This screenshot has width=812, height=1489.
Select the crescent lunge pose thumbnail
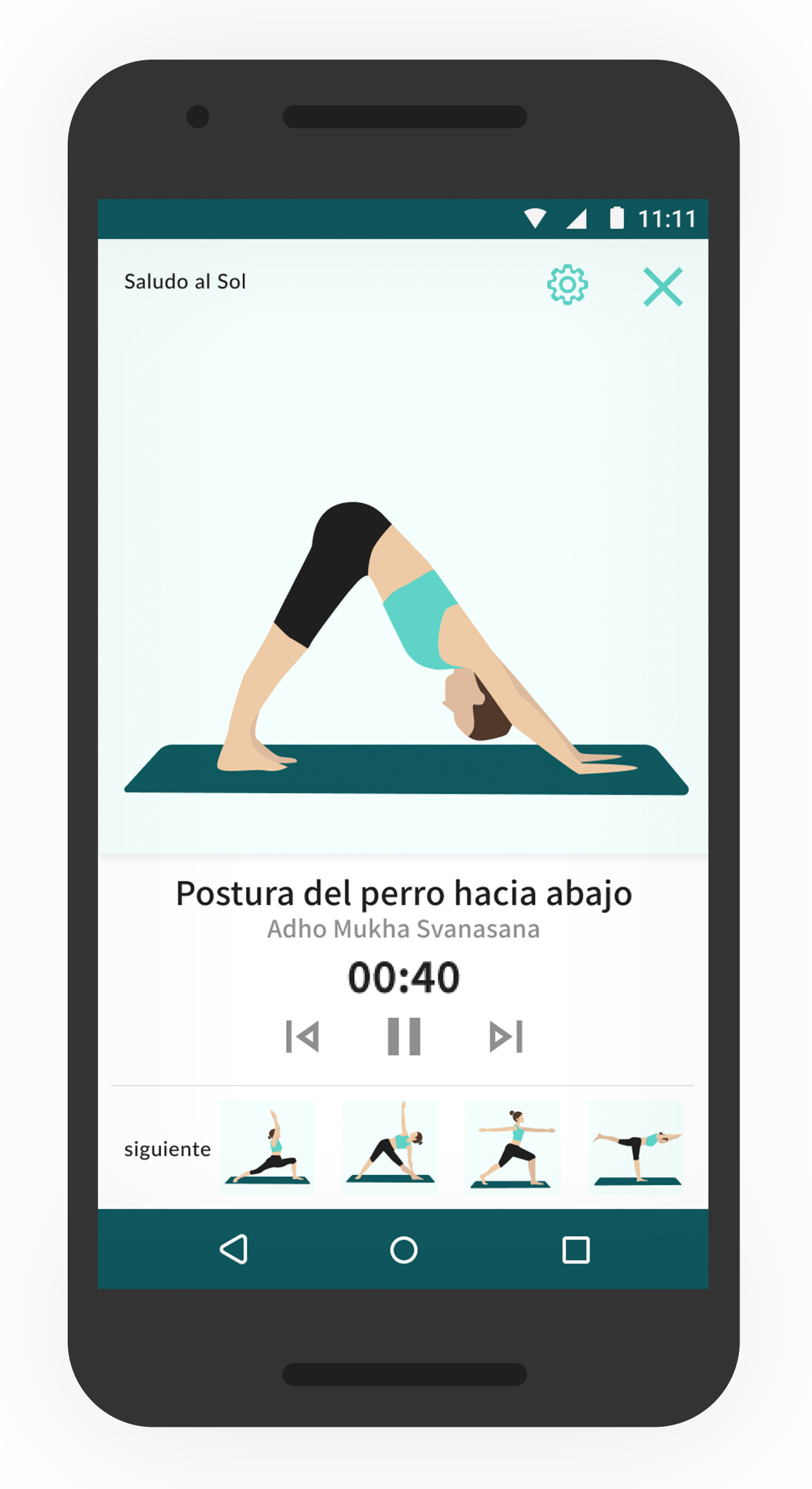268,1148
